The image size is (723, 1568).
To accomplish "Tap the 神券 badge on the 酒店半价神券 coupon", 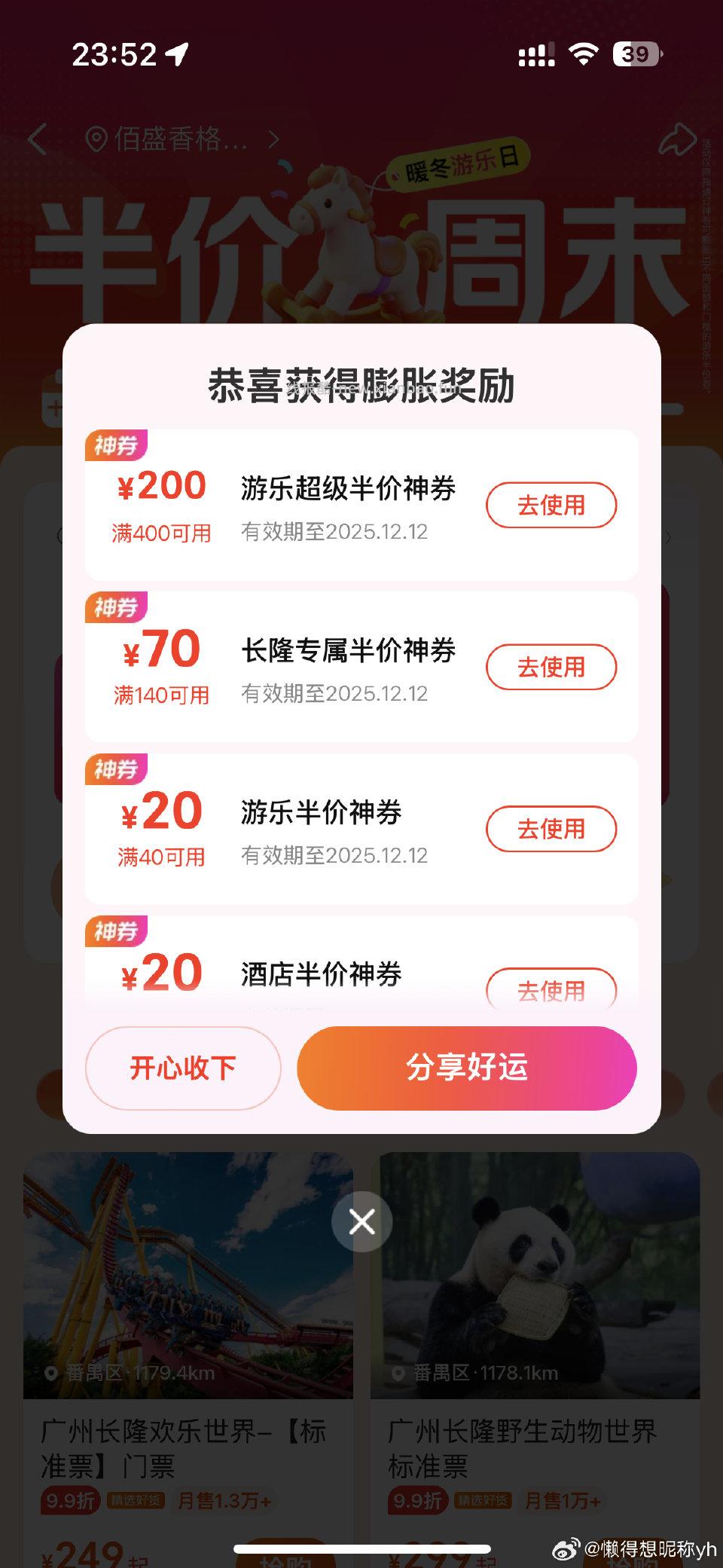I will click(x=116, y=932).
